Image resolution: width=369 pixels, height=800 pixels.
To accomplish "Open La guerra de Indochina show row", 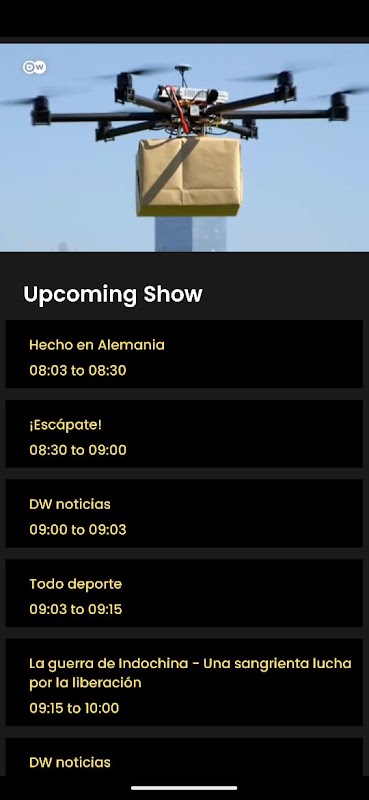I will (x=184, y=682).
